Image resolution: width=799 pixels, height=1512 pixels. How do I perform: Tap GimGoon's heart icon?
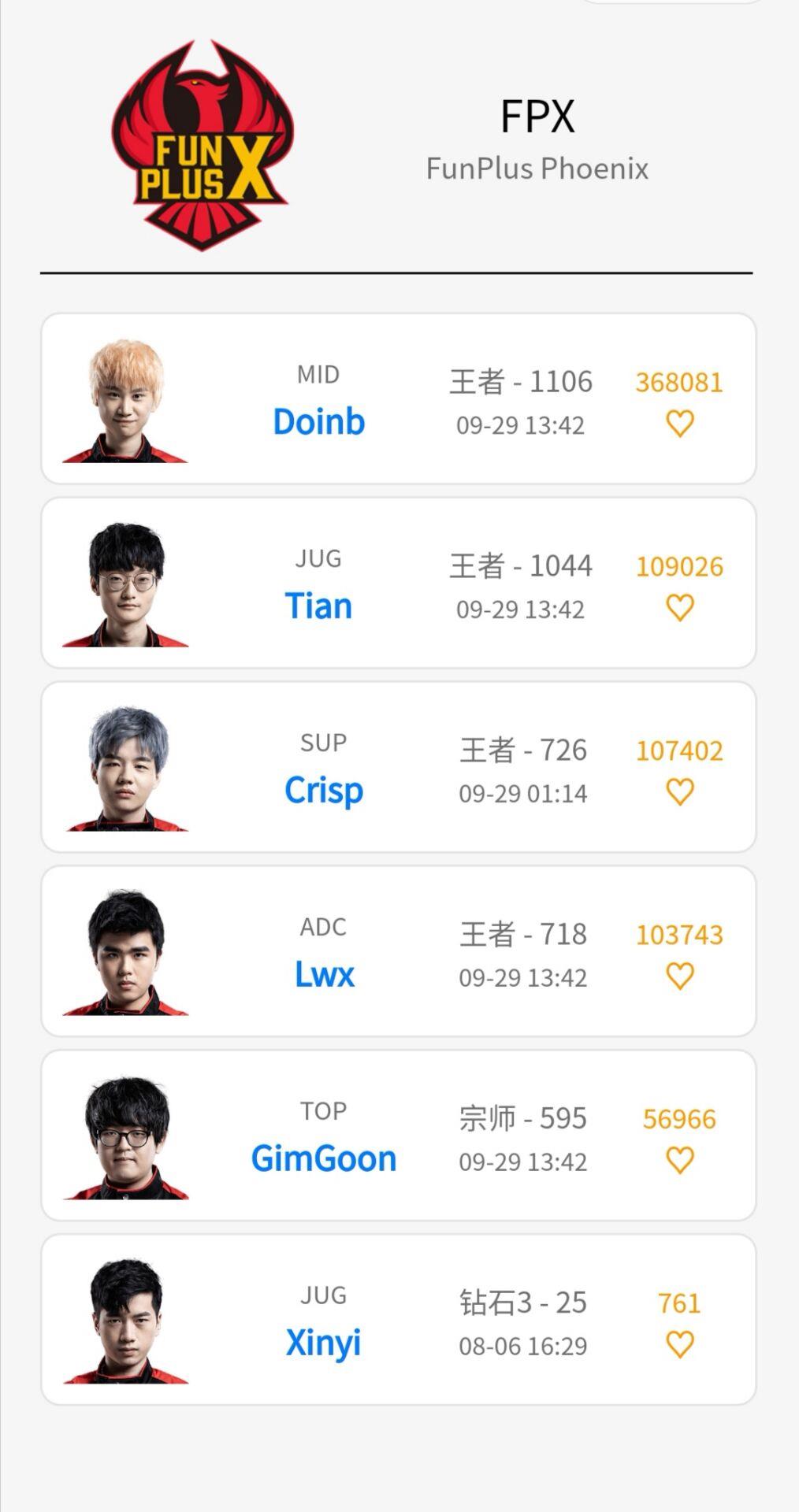679,1161
